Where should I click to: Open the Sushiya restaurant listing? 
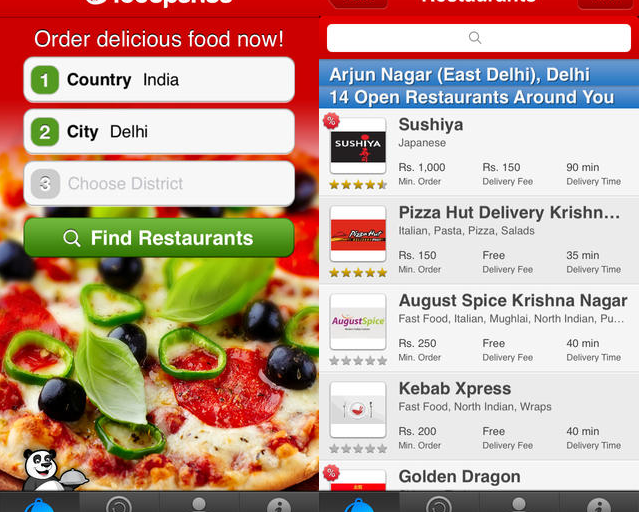[x=480, y=152]
